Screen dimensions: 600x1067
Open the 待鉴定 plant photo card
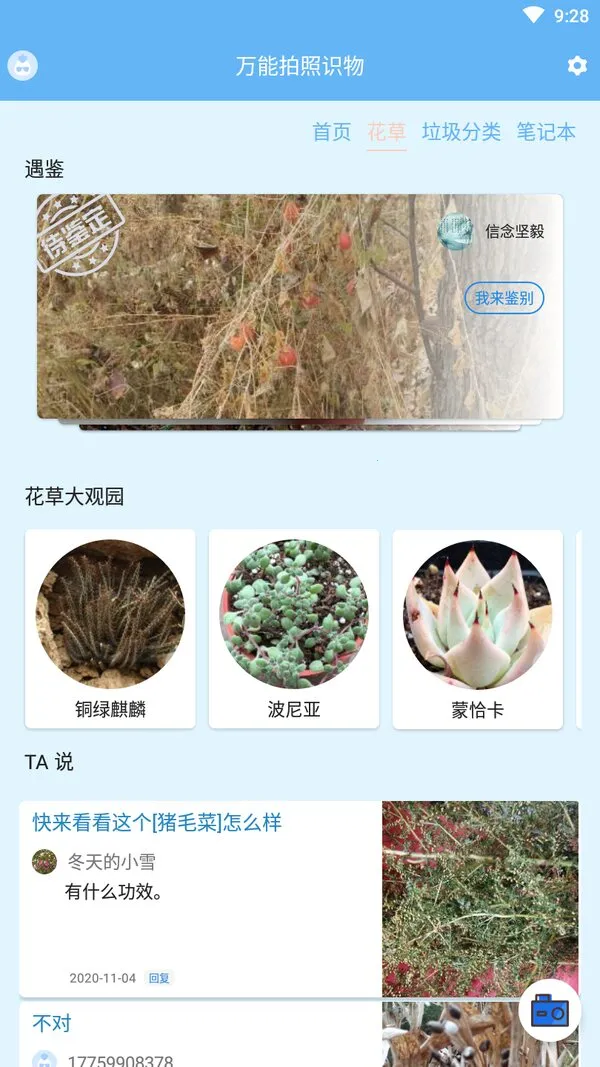point(250,306)
